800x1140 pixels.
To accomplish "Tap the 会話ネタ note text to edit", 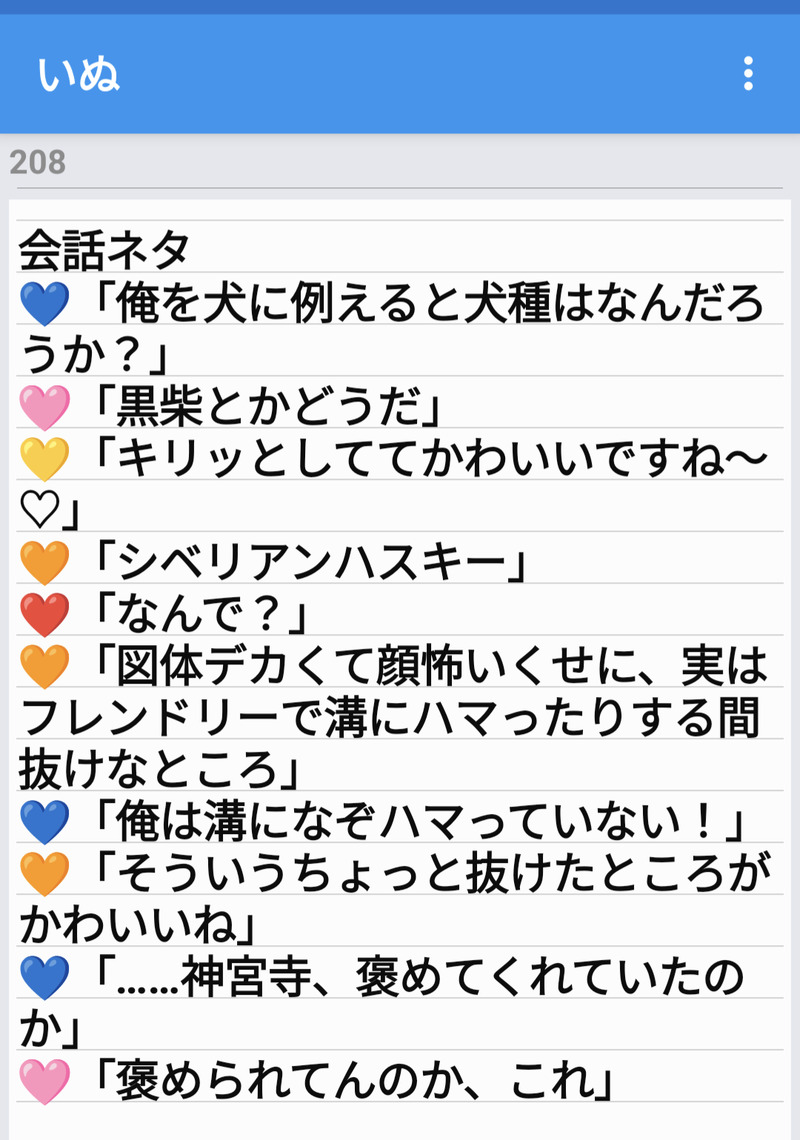I will click(104, 250).
